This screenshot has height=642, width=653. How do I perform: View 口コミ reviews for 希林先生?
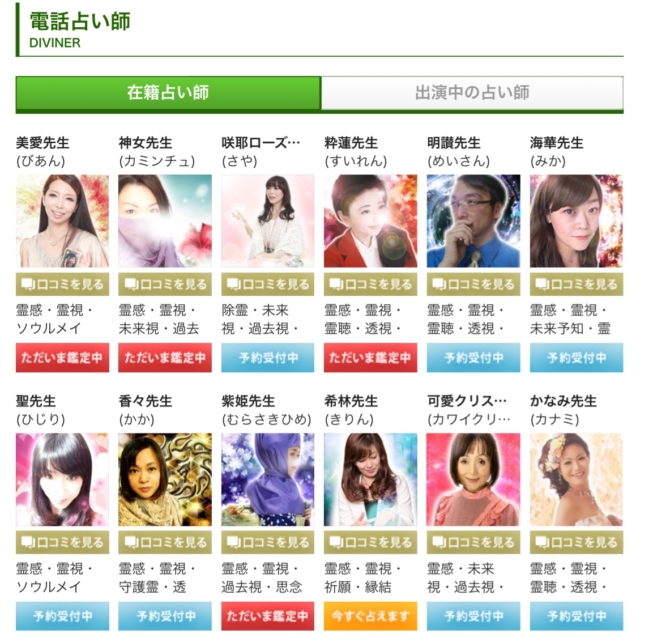pyautogui.click(x=370, y=542)
